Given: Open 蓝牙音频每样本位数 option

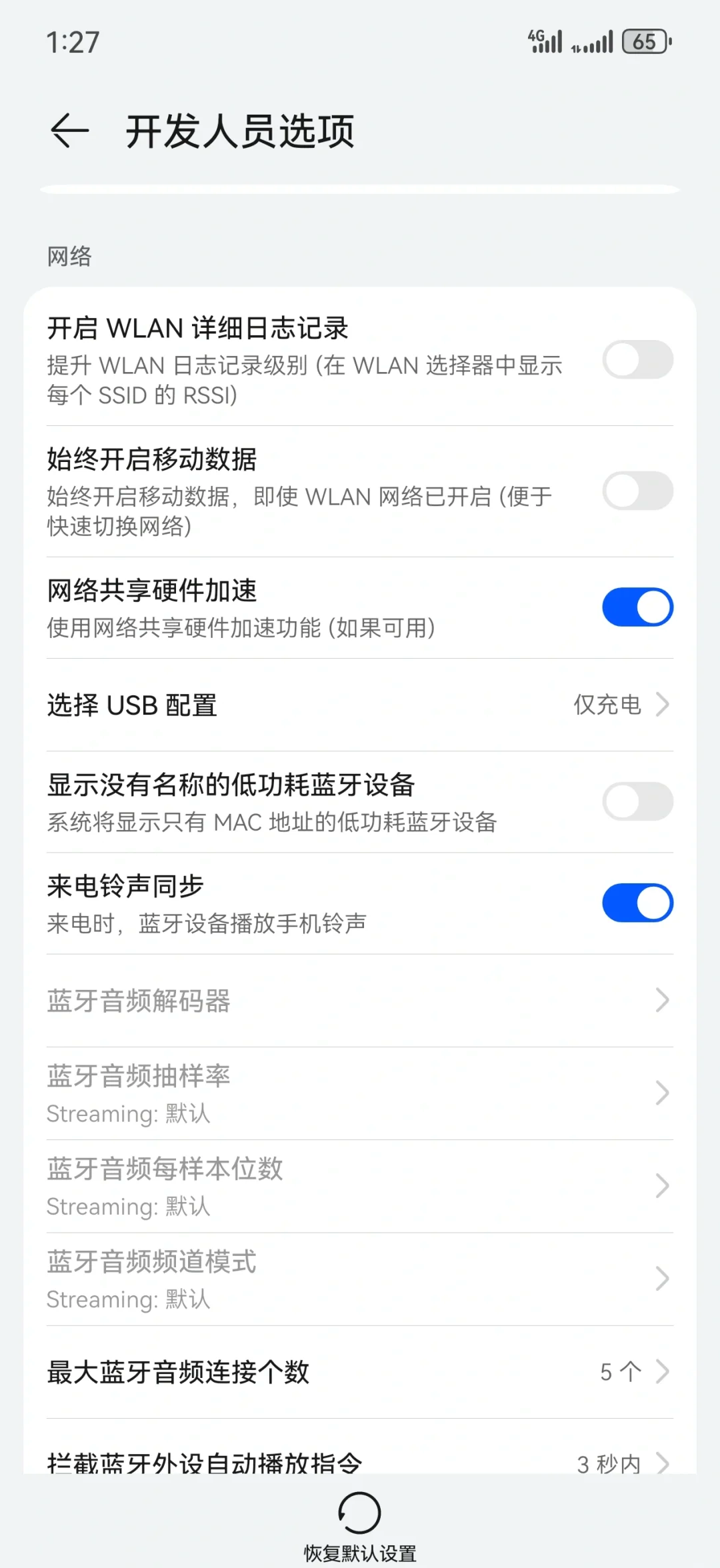Looking at the screenshot, I should pyautogui.click(x=360, y=1186).
